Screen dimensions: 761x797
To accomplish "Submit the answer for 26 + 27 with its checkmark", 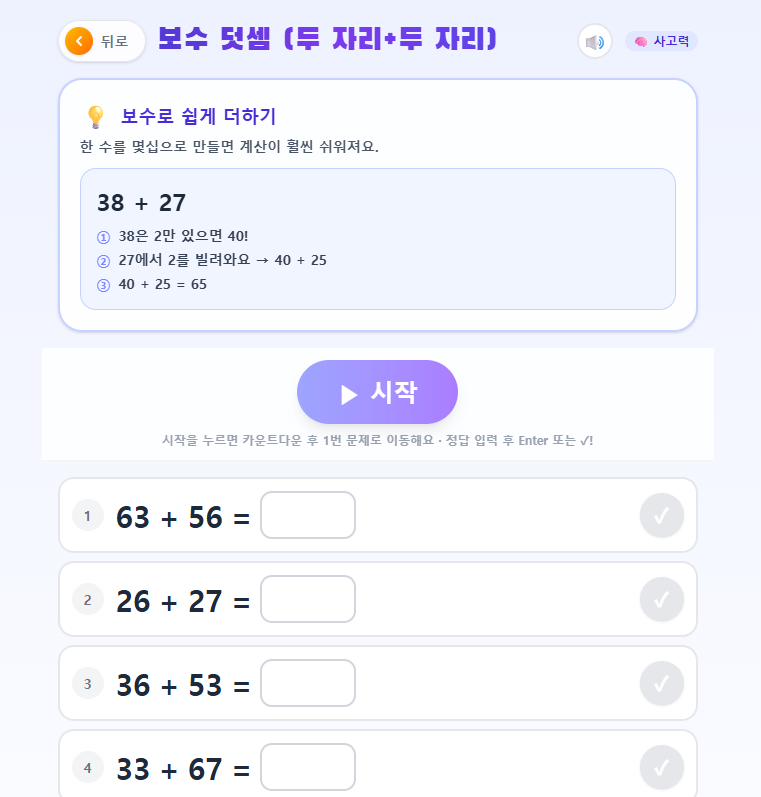I will click(x=661, y=599).
